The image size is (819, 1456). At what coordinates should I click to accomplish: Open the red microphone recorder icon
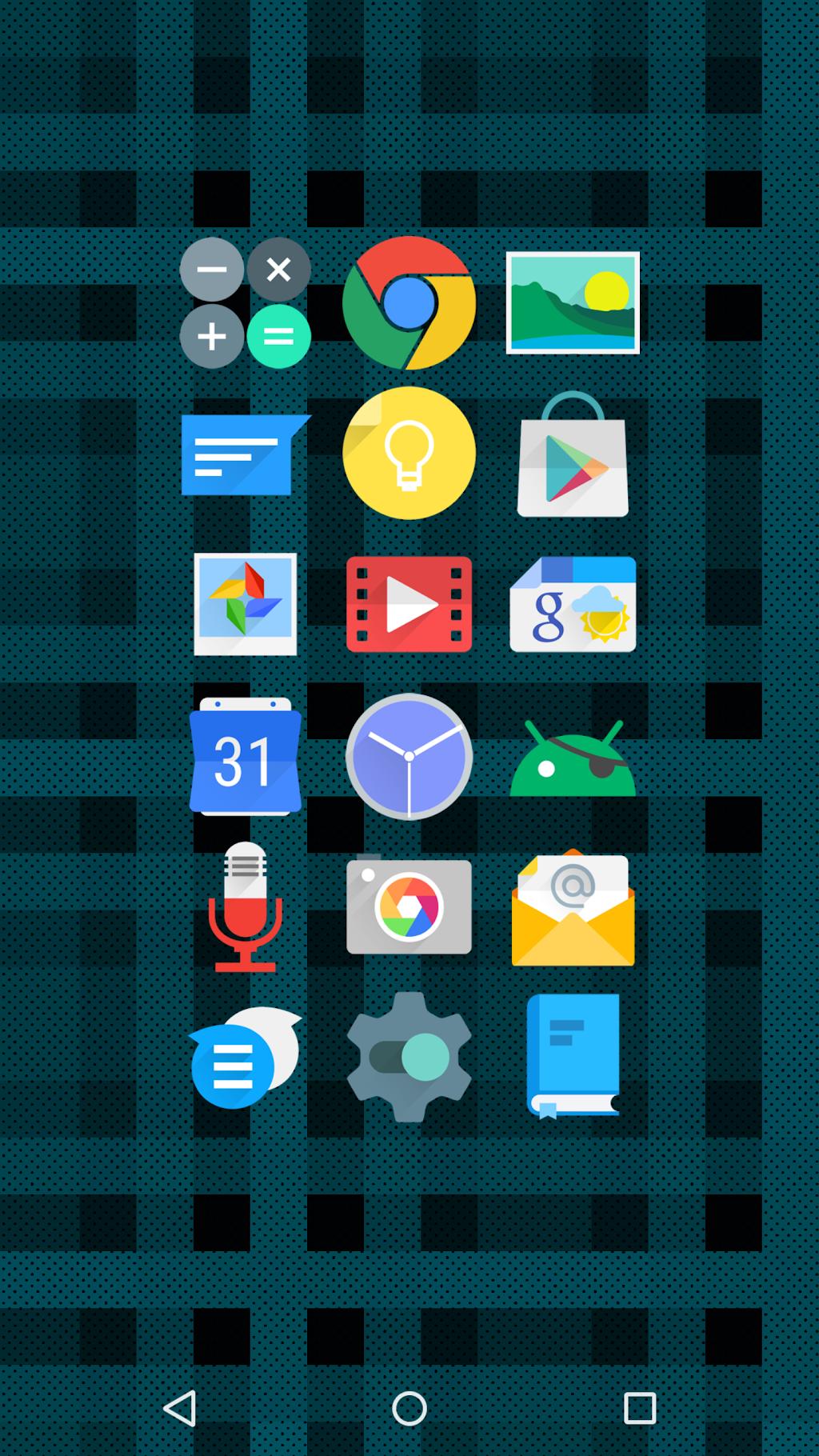246,906
